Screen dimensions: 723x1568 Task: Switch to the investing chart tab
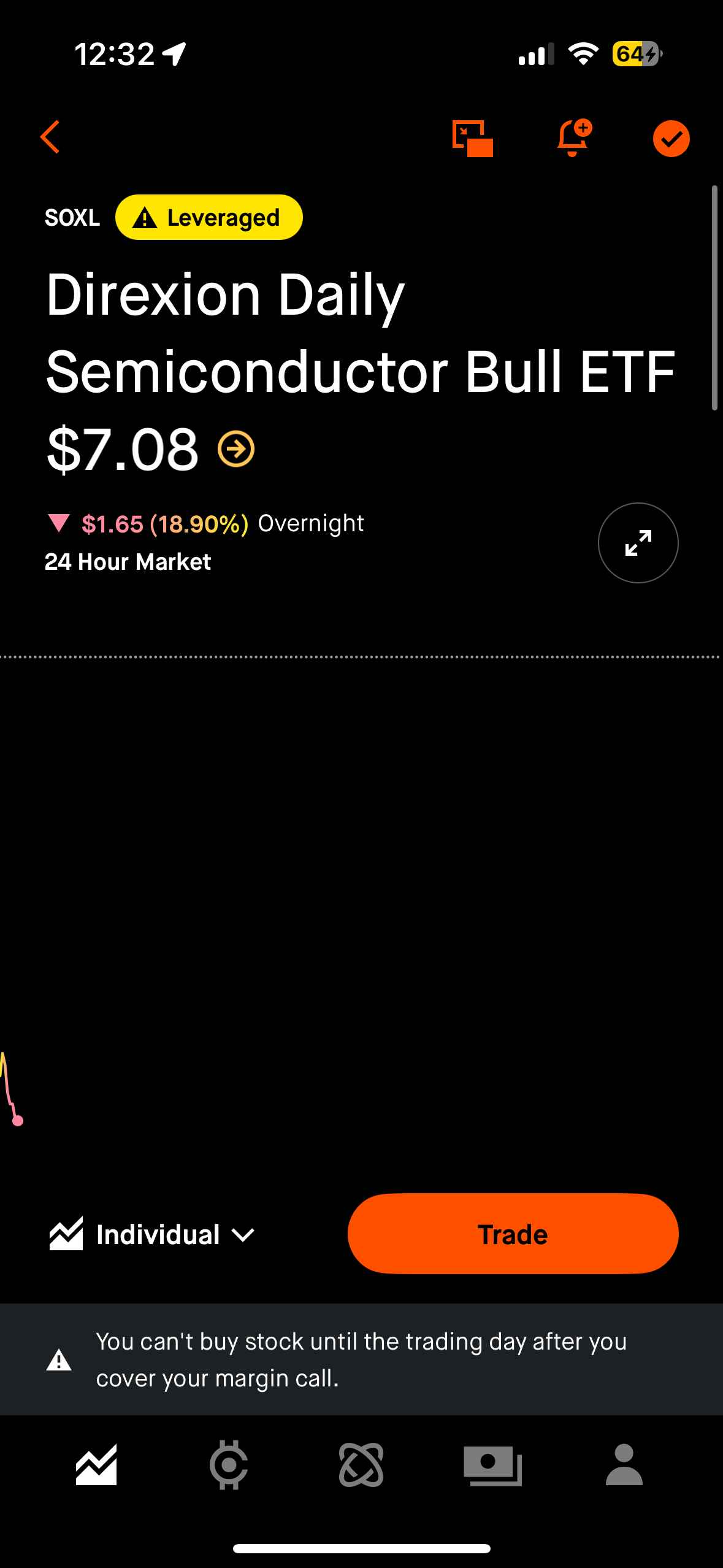[x=96, y=1465]
